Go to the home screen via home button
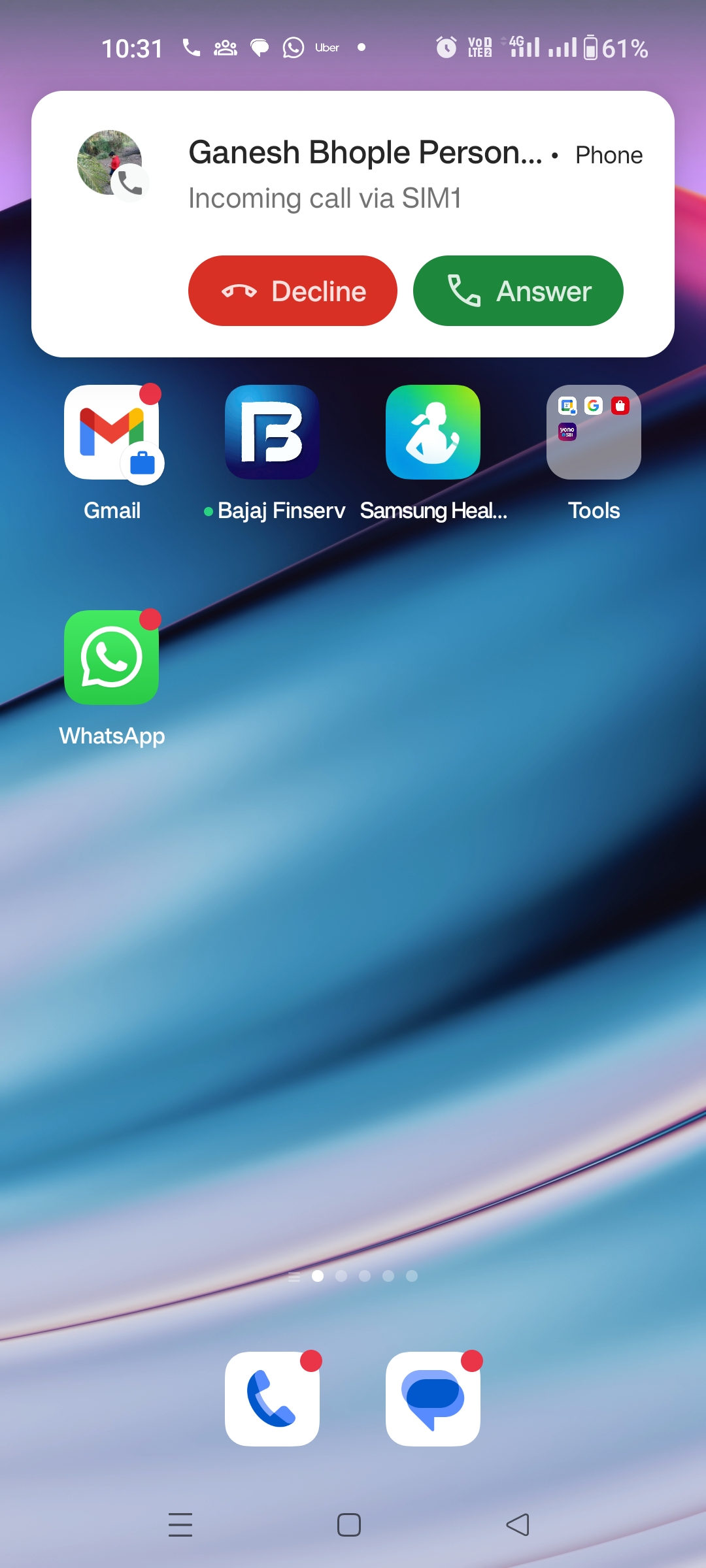This screenshot has height=1568, width=706. pyautogui.click(x=349, y=1525)
